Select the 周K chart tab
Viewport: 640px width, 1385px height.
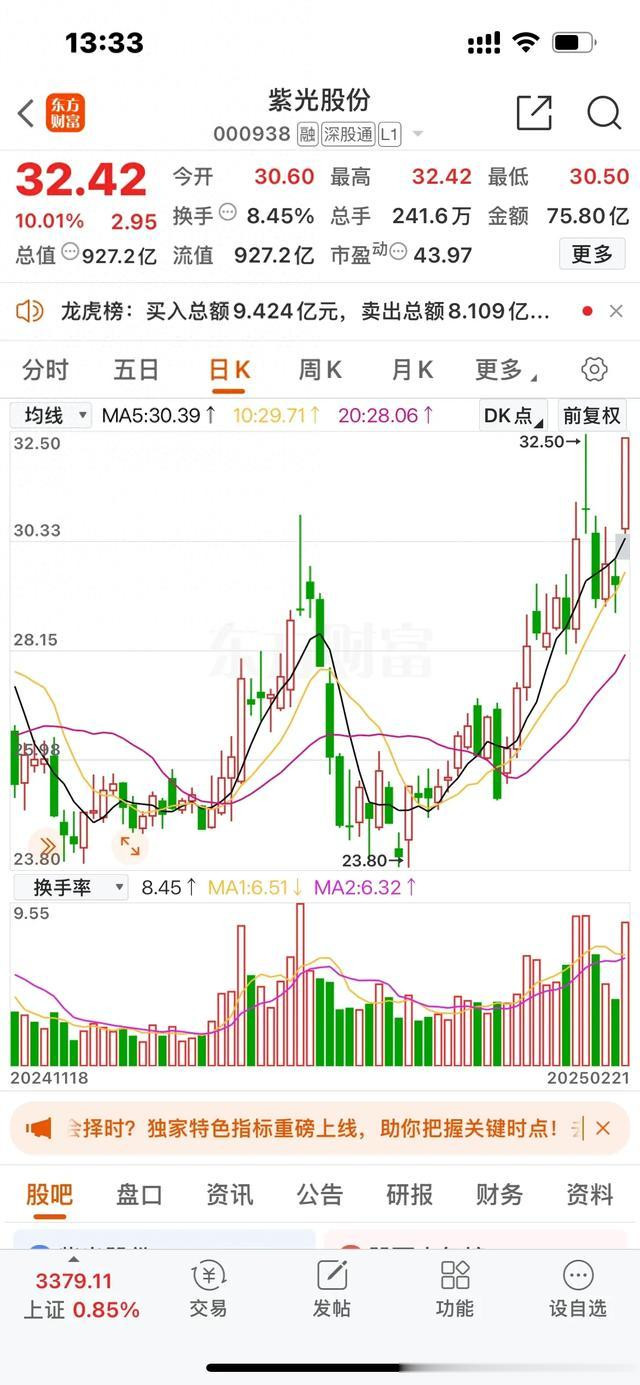click(320, 370)
